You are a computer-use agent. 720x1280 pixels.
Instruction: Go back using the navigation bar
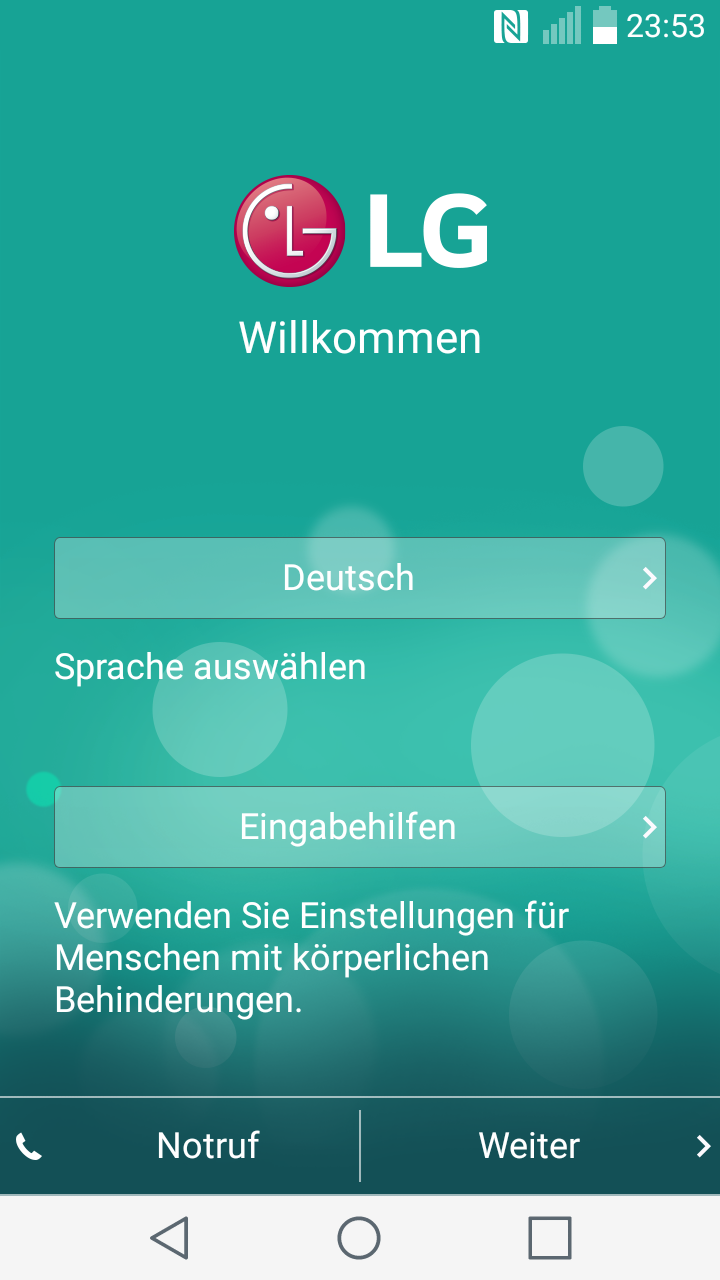pos(170,1238)
